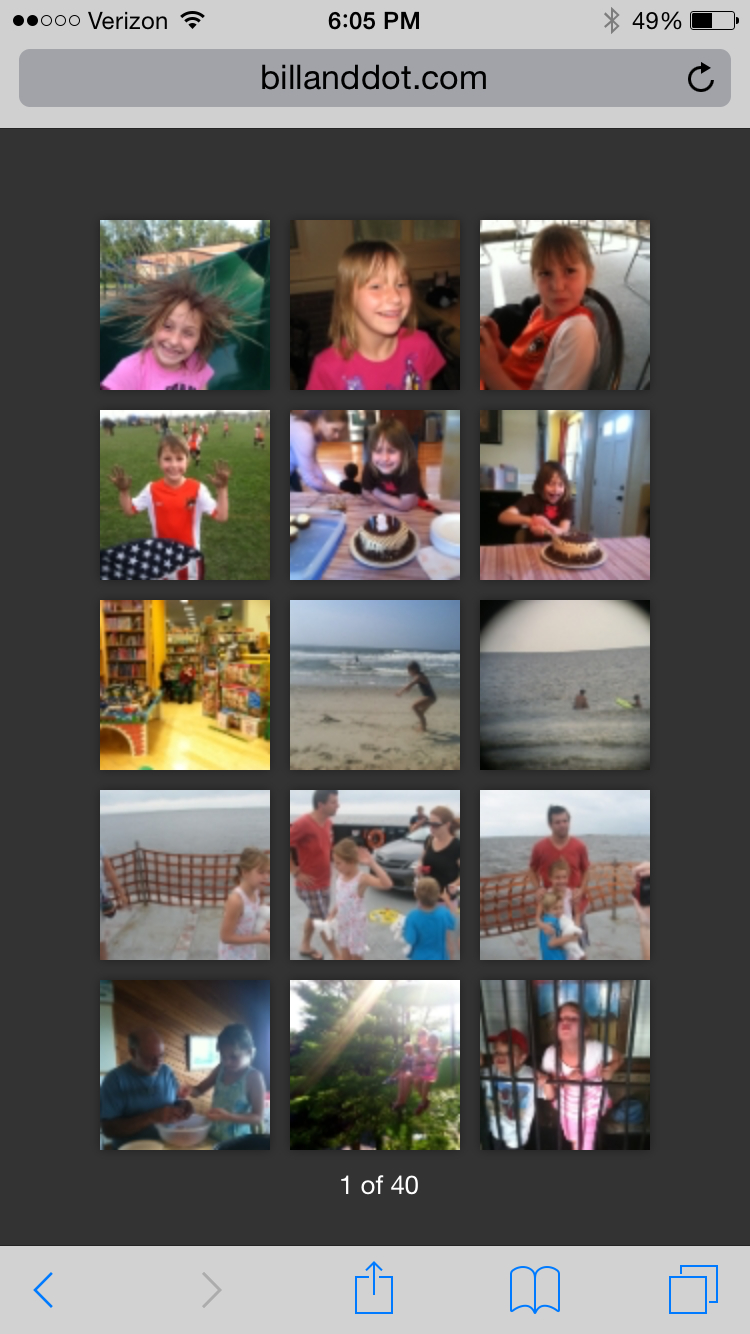Open the vignetted ocean swimmers photo
This screenshot has height=1334, width=750.
(565, 685)
